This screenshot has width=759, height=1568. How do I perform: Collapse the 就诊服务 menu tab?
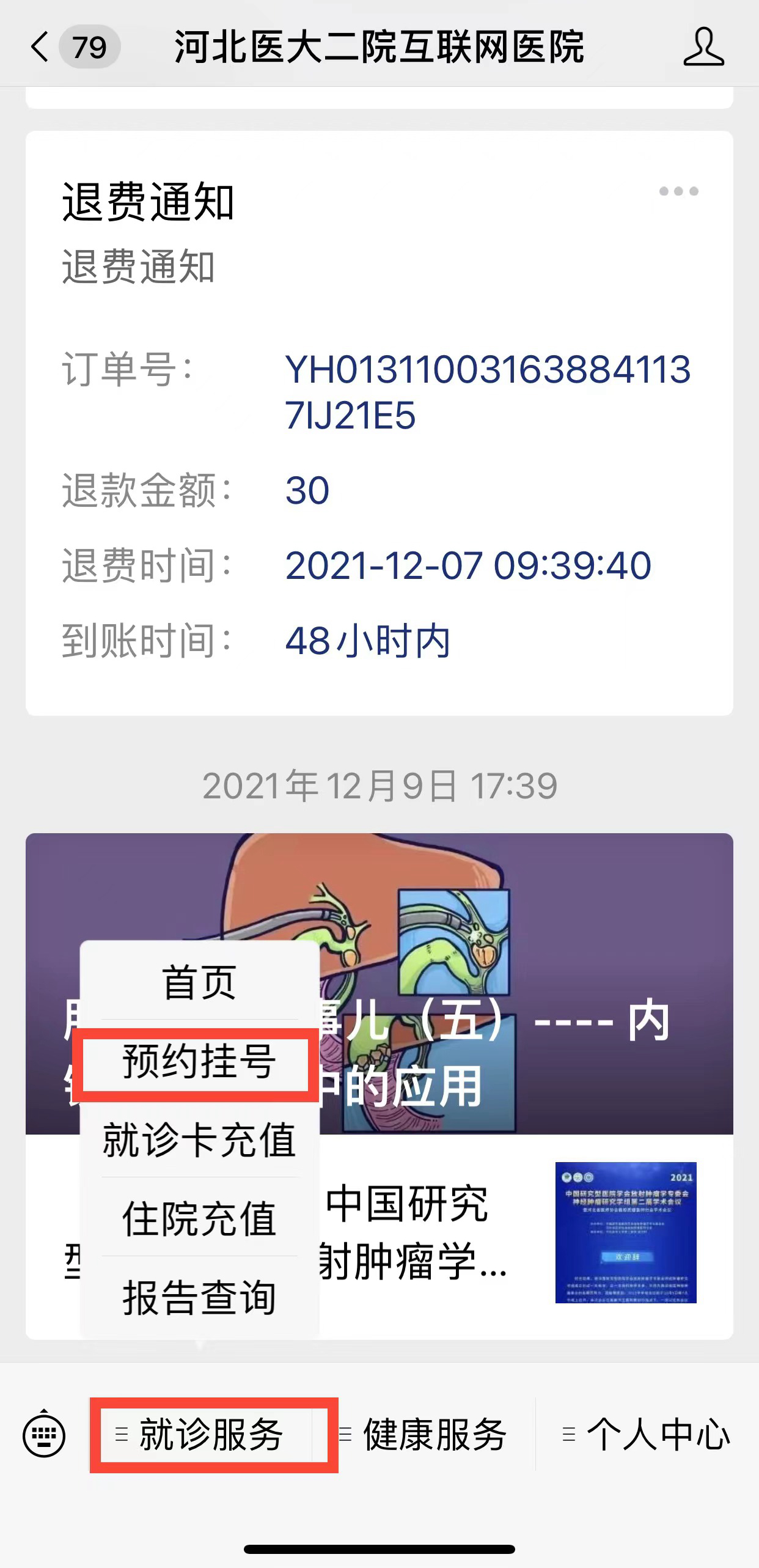211,1434
